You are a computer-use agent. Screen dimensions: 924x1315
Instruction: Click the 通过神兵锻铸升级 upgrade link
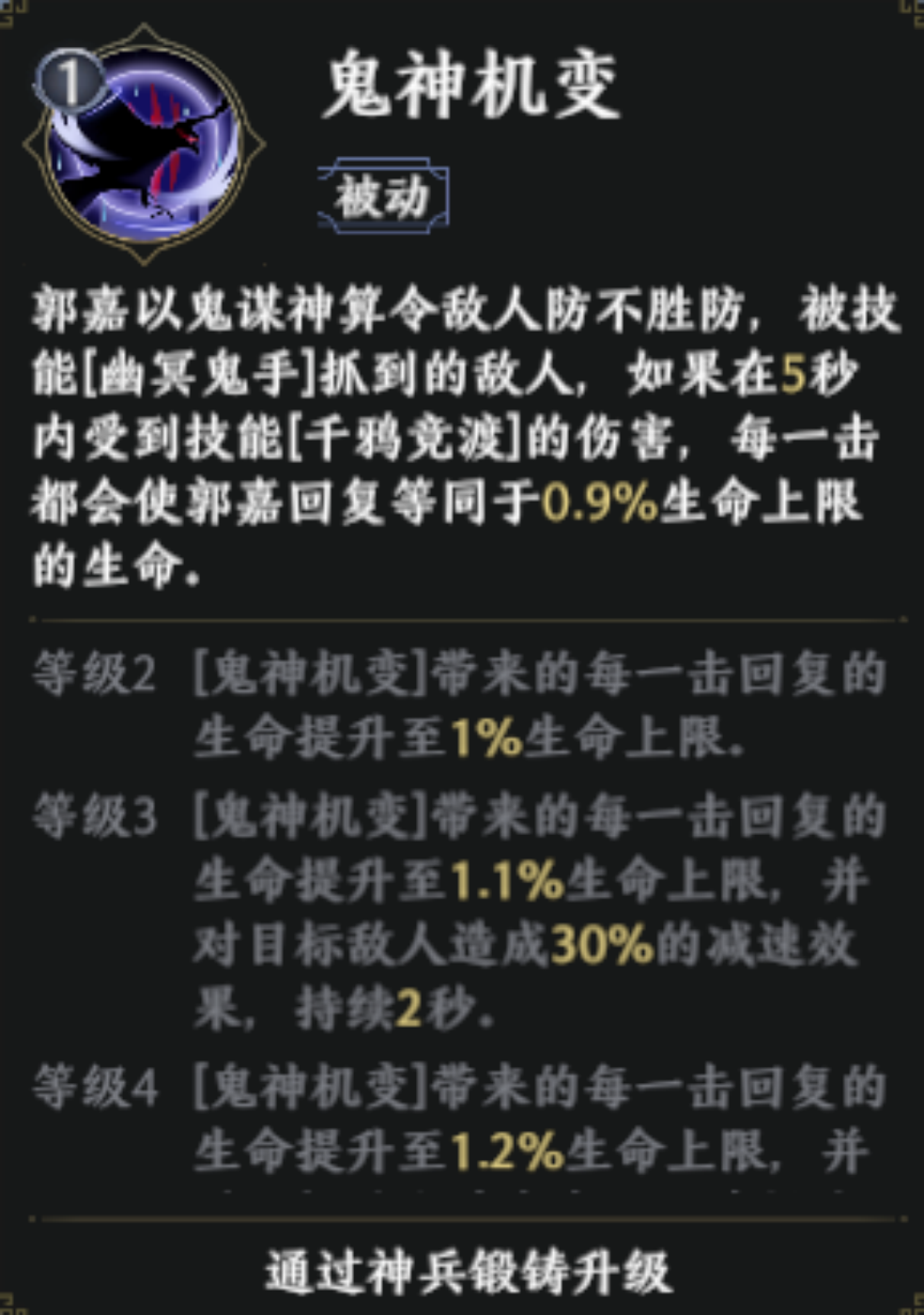click(x=470, y=1270)
